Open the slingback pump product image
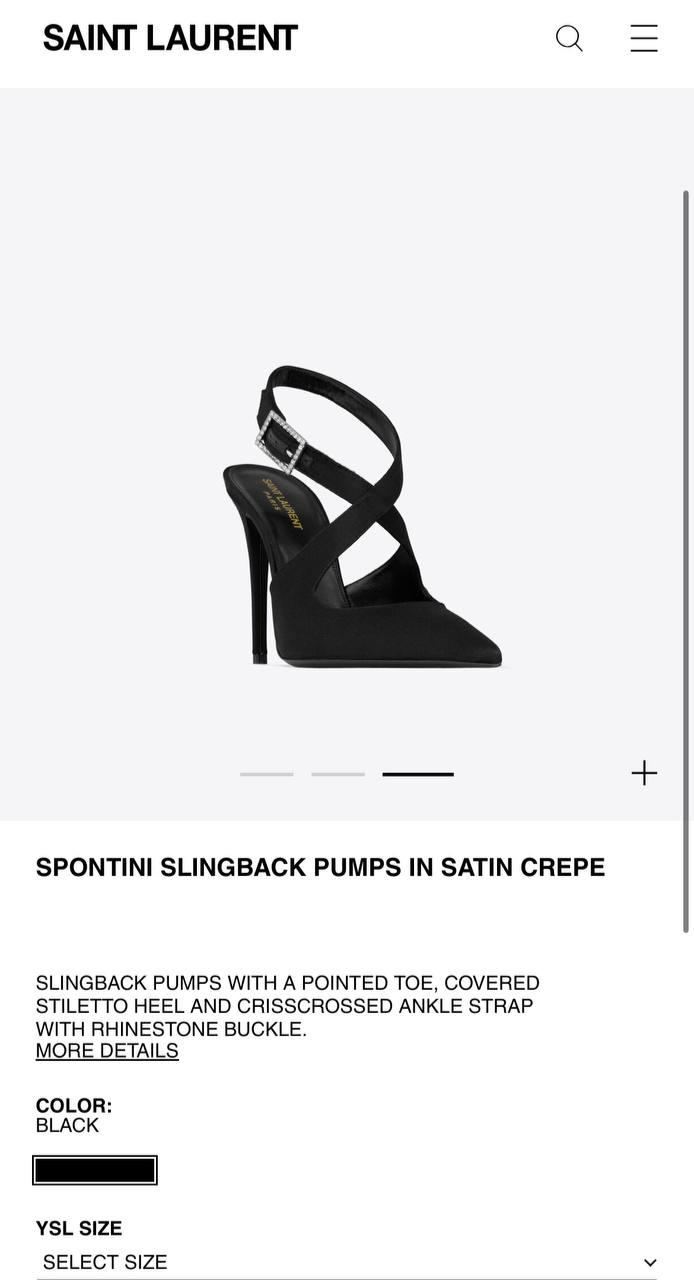The height and width of the screenshot is (1280, 694). point(363,516)
